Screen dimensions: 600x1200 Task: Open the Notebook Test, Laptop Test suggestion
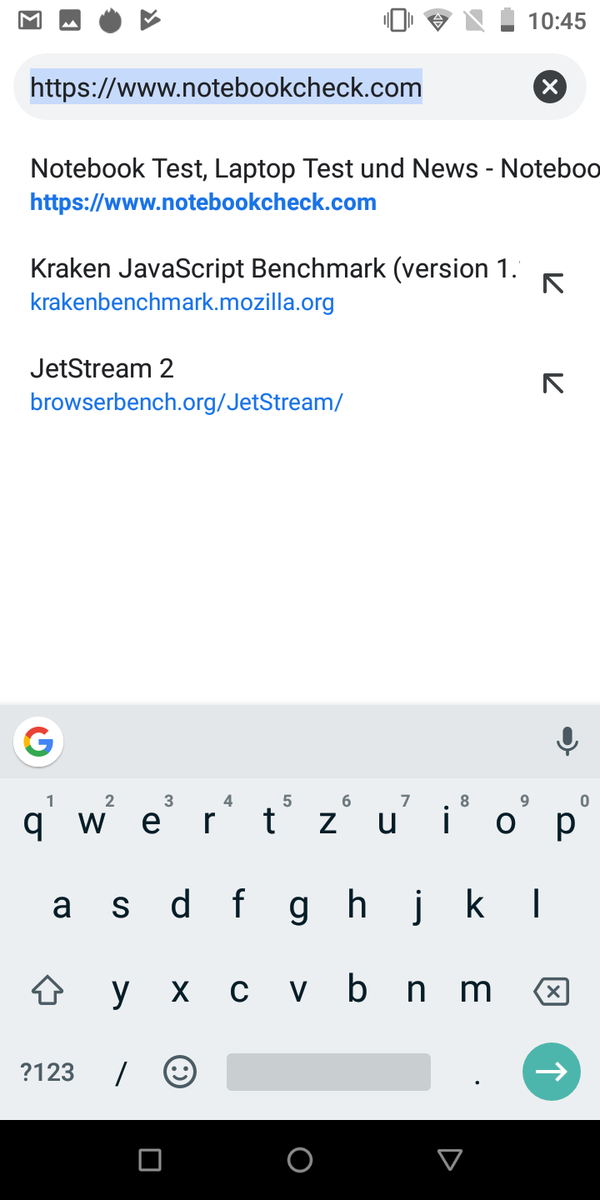click(300, 185)
